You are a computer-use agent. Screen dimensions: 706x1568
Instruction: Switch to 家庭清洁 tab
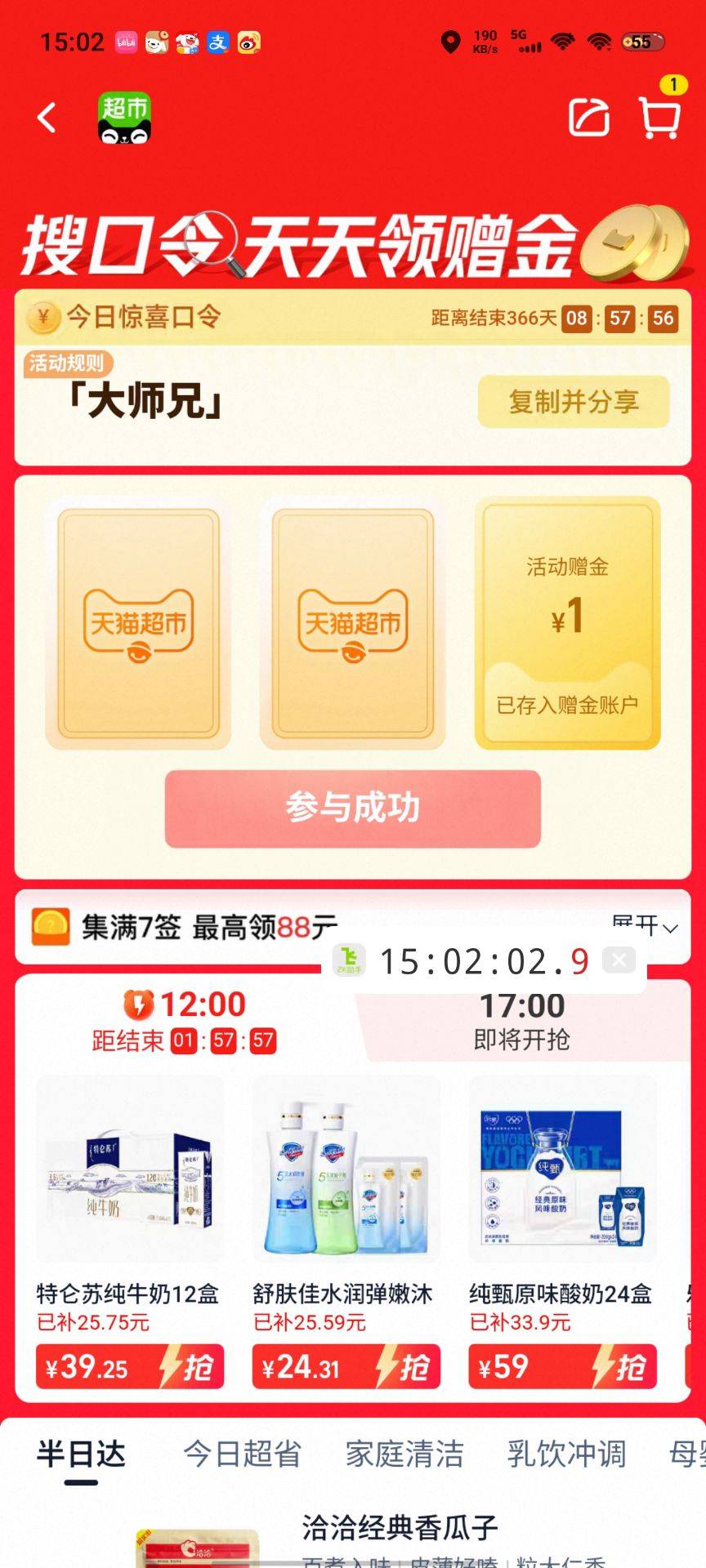(x=404, y=1454)
